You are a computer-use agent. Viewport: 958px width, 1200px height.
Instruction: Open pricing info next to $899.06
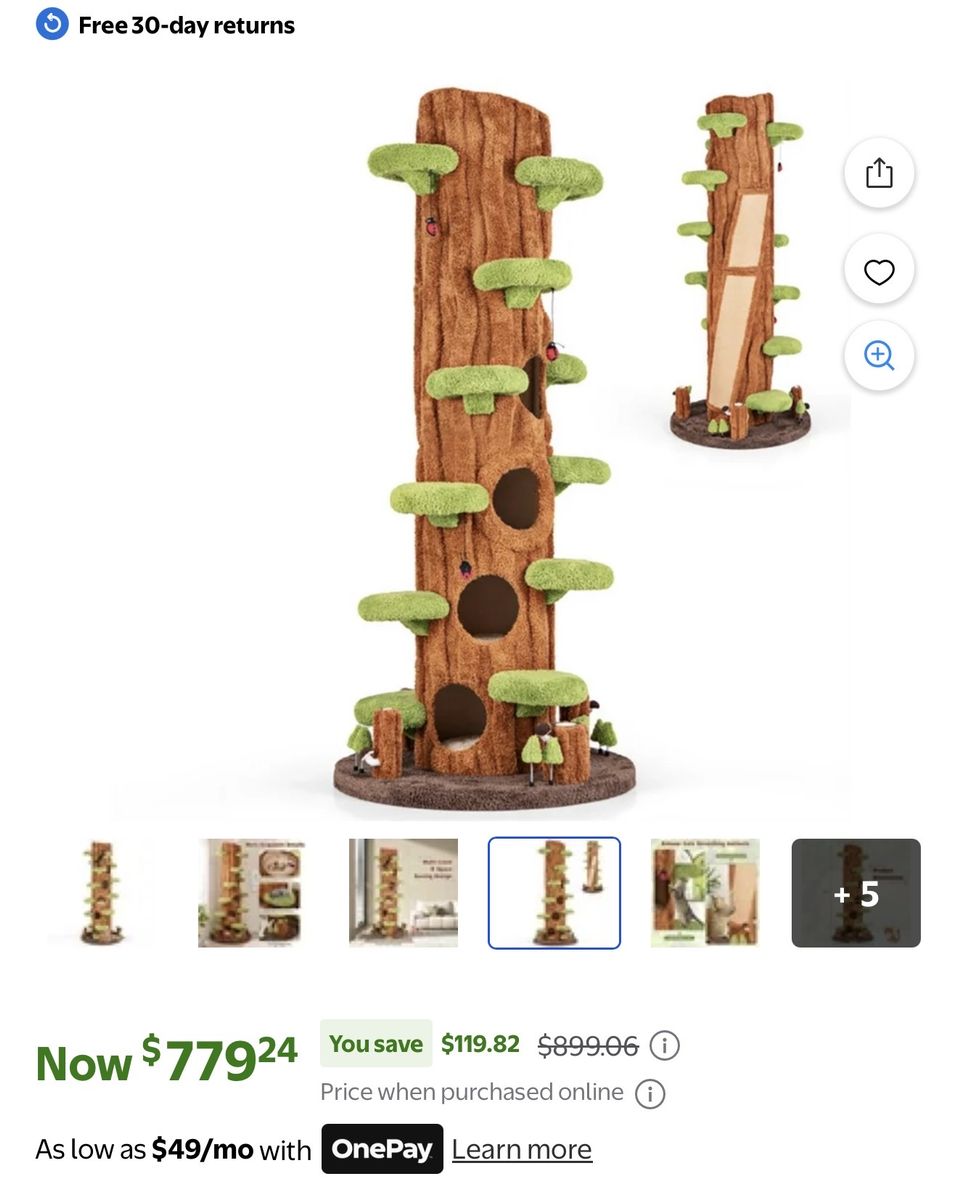(x=664, y=1045)
